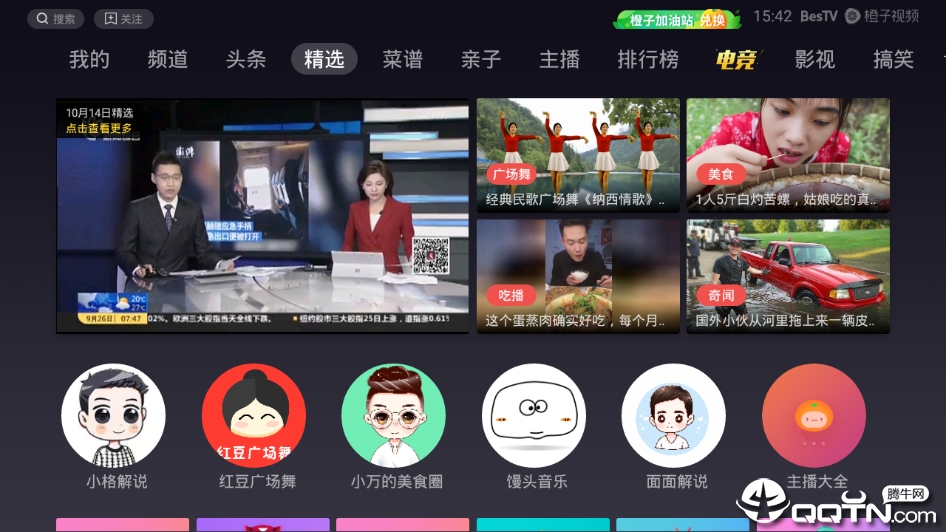Viewport: 946px width, 532px height.
Task: Open the 小格解说 channel
Action: pos(114,416)
